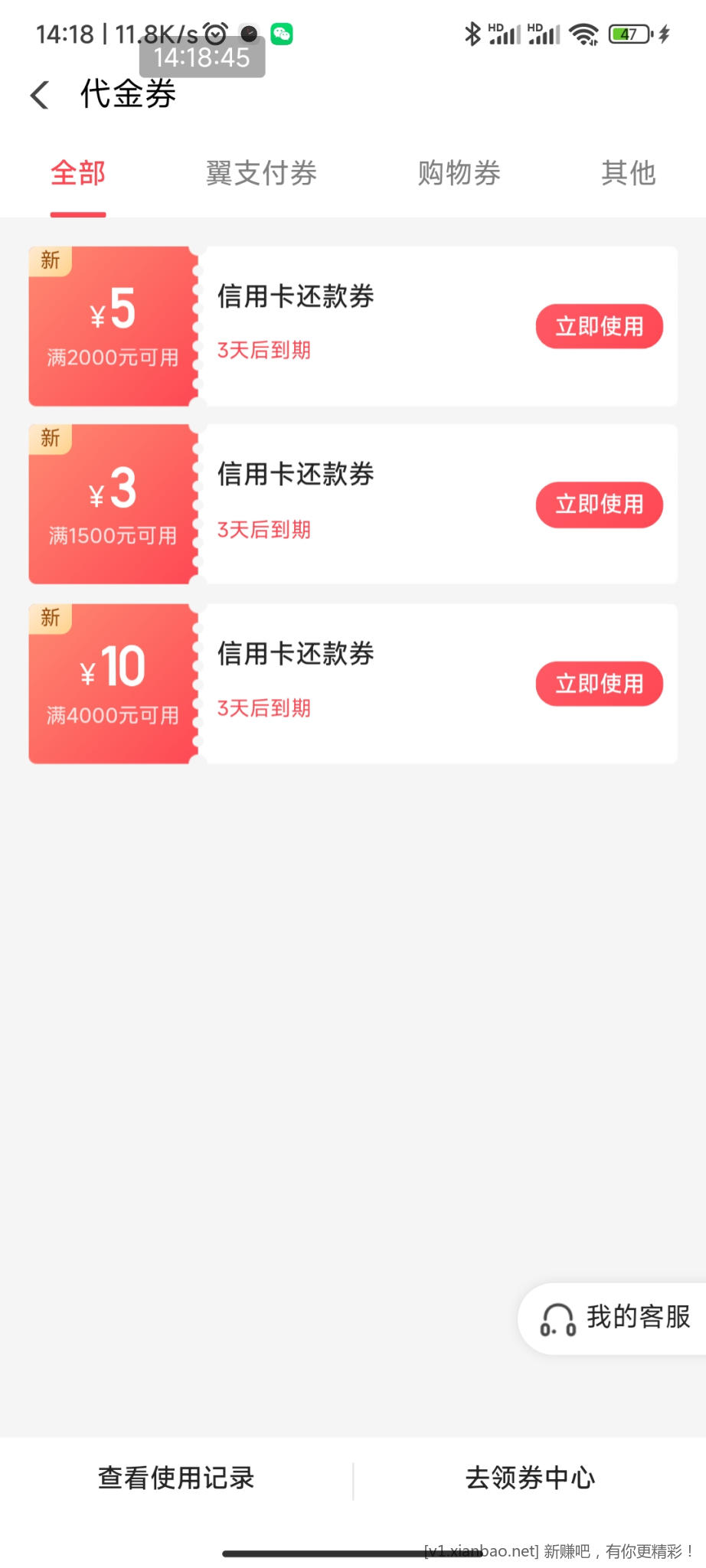Go back from the 代金券 page
Screen dimensions: 706x1568
click(x=40, y=96)
